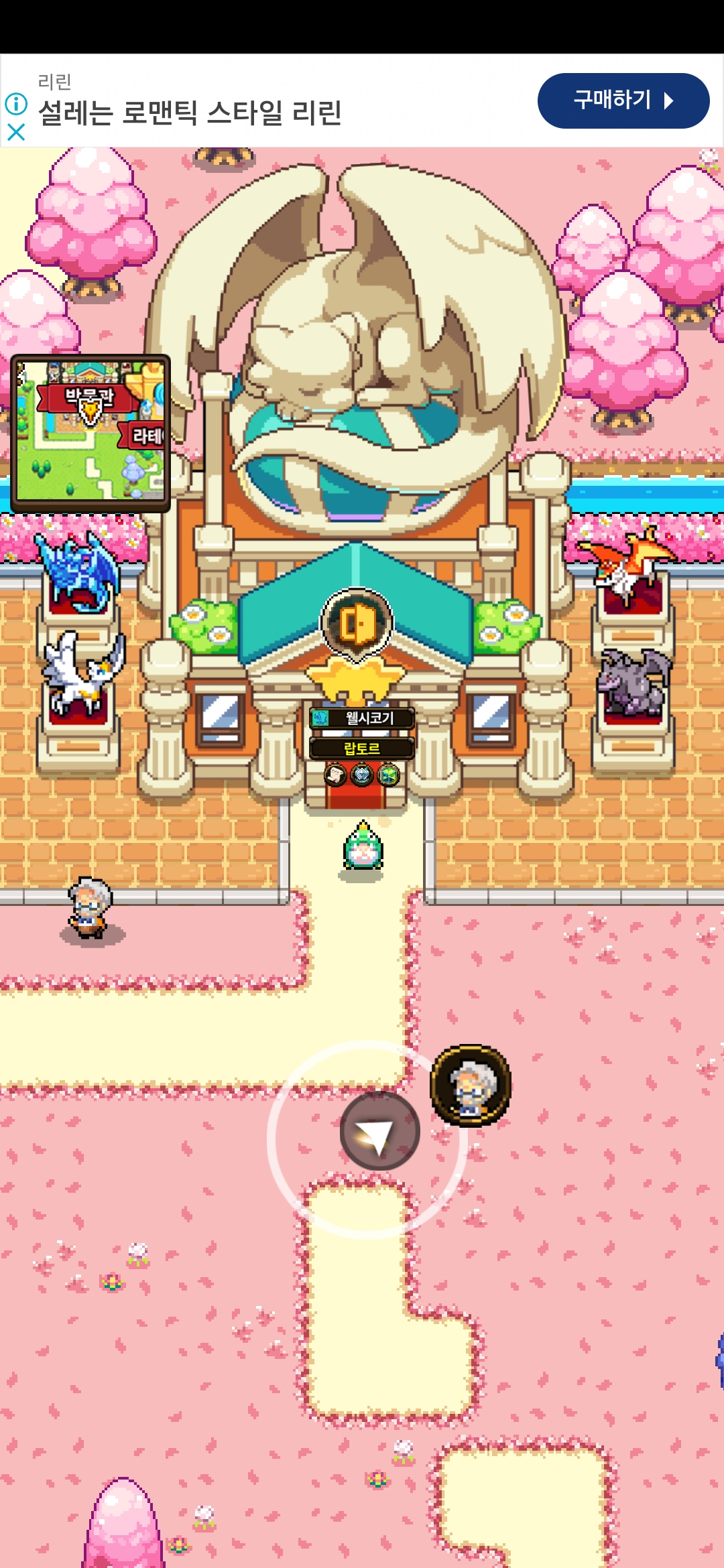Open the minimap showing 박물관
Viewport: 724px width, 1568px height.
(90, 433)
